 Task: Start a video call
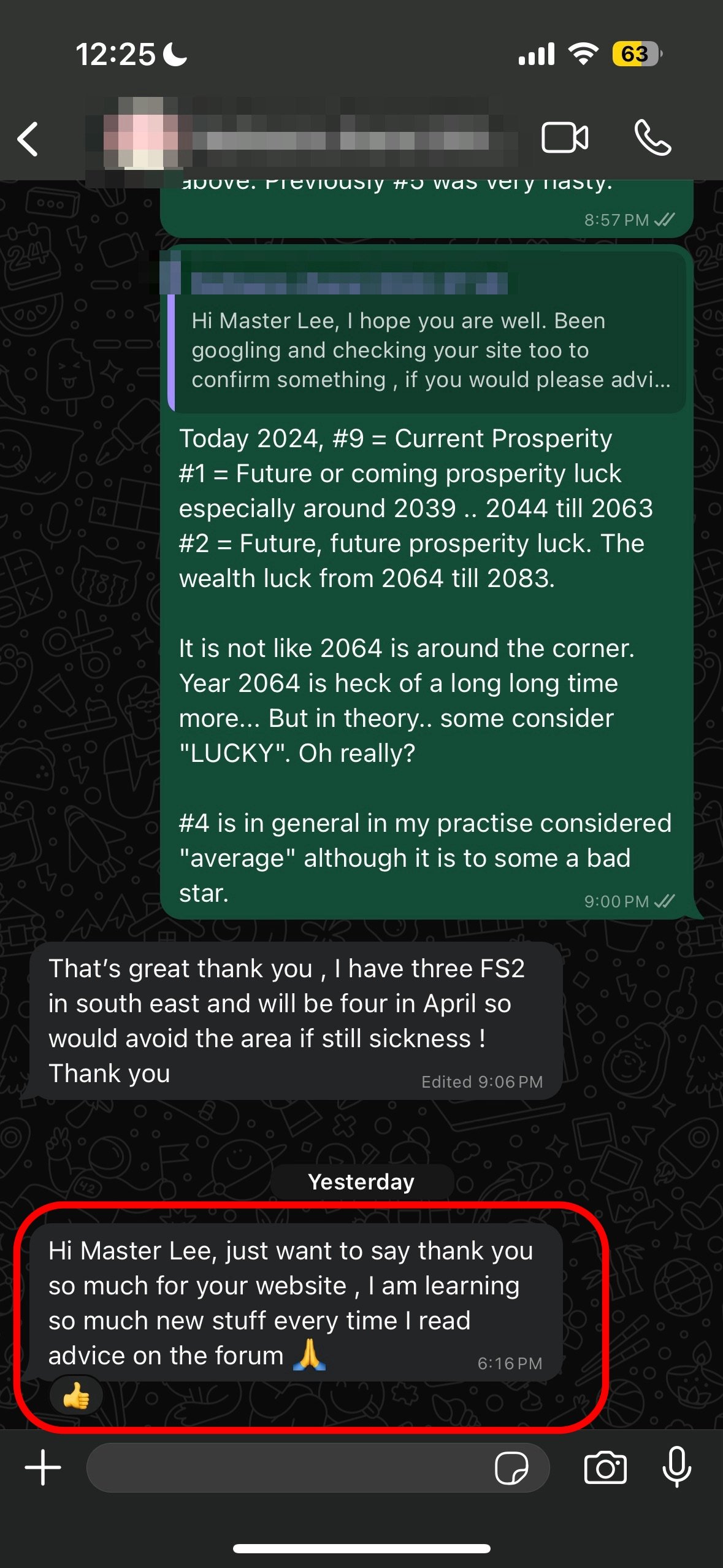[x=564, y=137]
